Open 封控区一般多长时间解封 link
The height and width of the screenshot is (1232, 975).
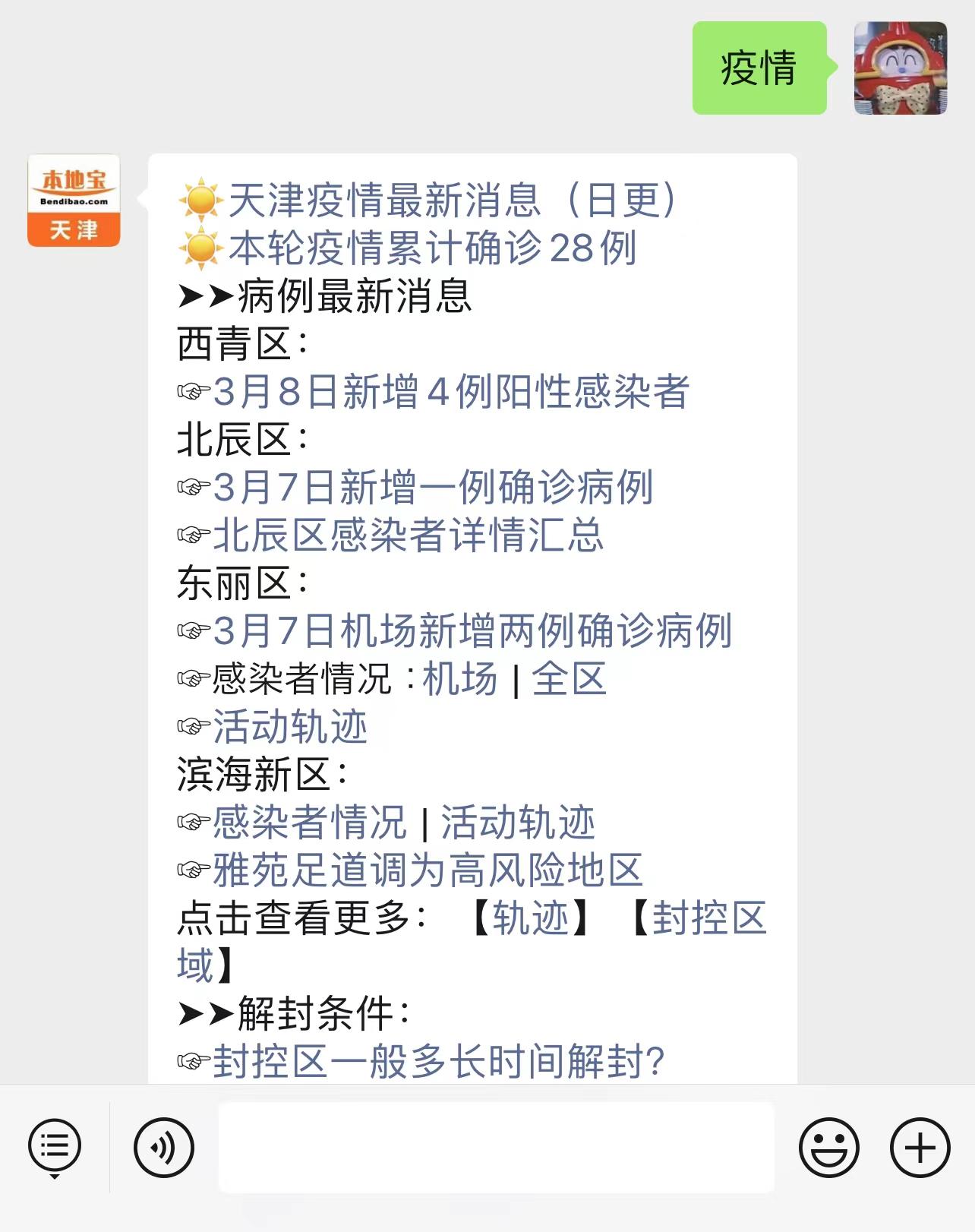point(438,1061)
